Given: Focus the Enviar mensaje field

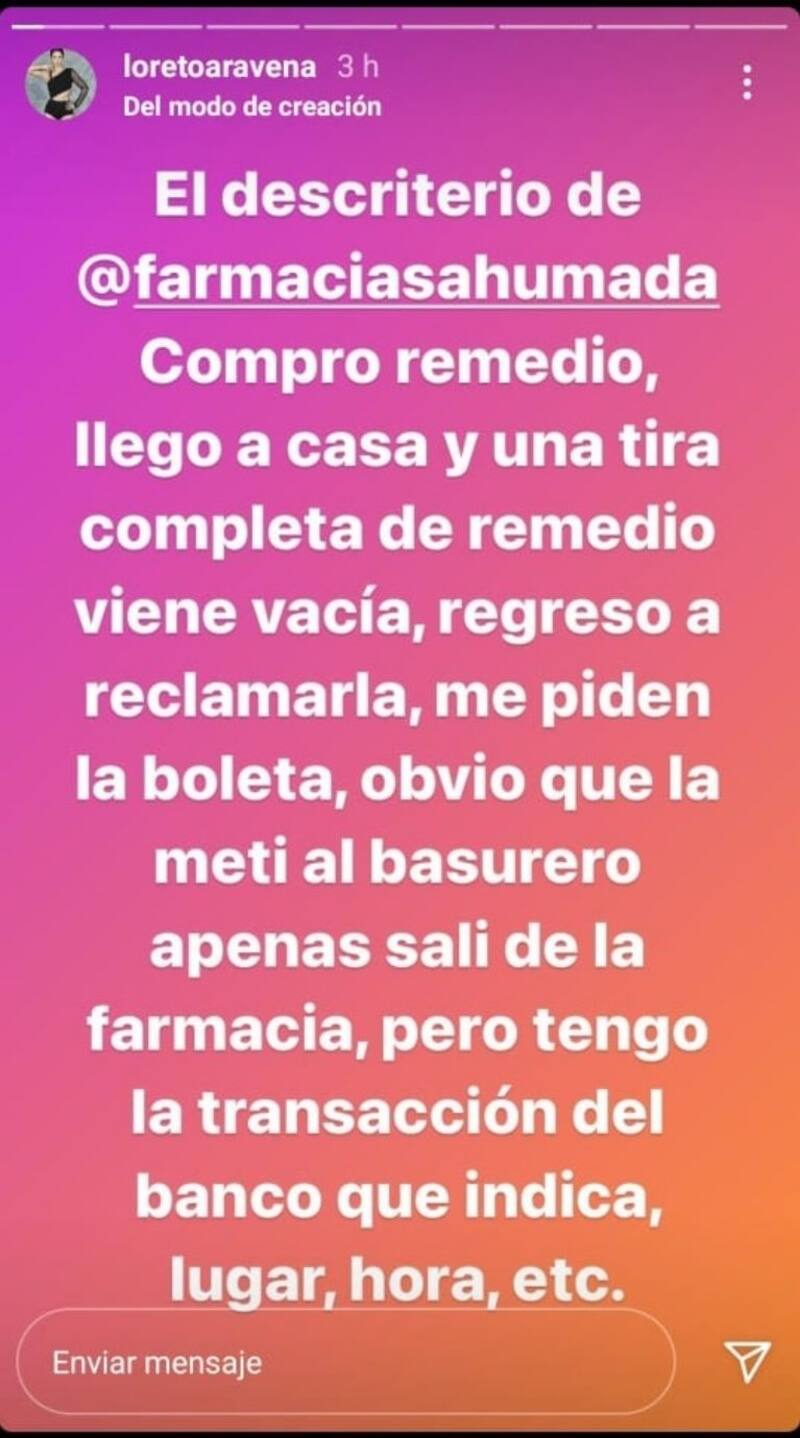Looking at the screenshot, I should pos(345,1361).
